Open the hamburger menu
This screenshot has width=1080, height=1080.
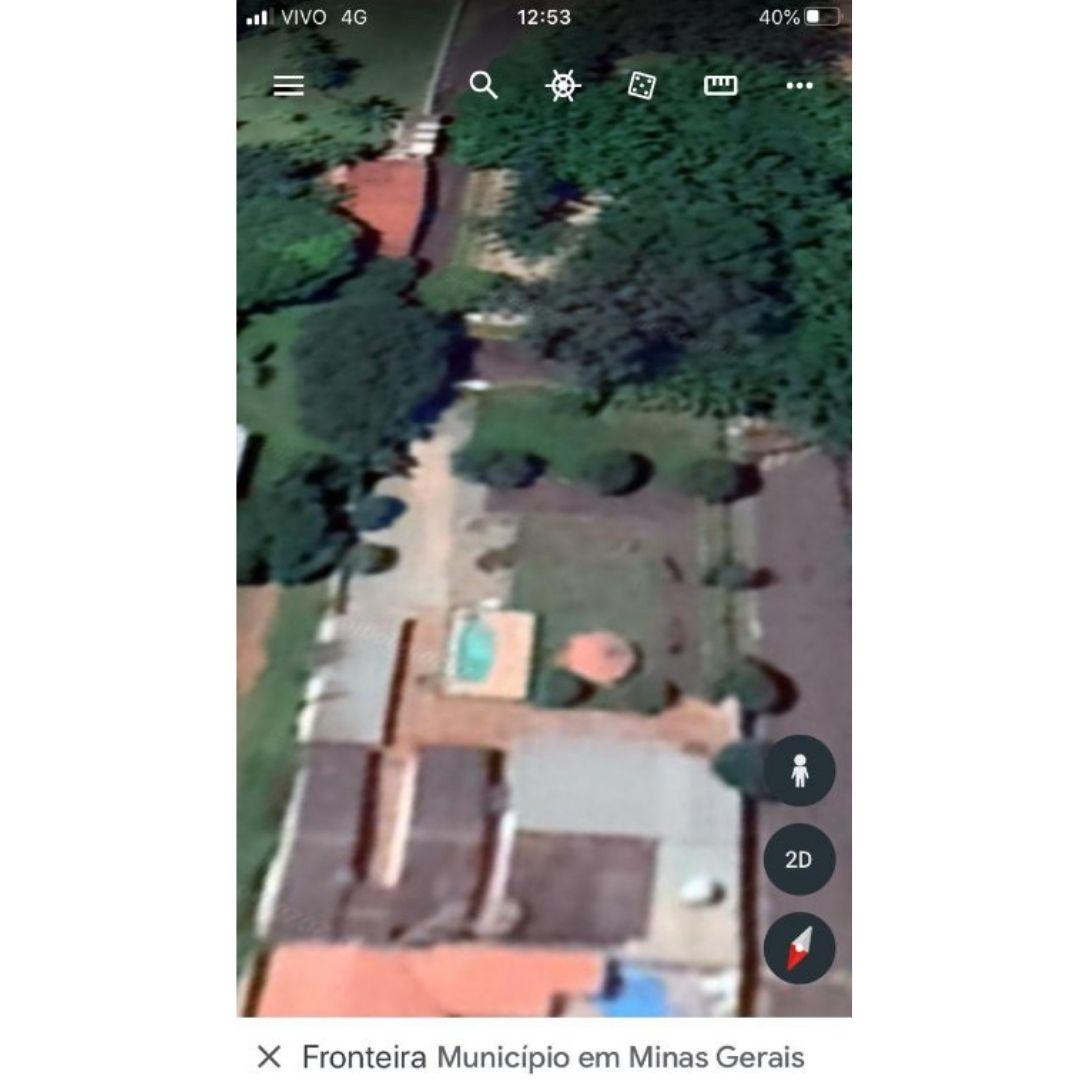(288, 86)
